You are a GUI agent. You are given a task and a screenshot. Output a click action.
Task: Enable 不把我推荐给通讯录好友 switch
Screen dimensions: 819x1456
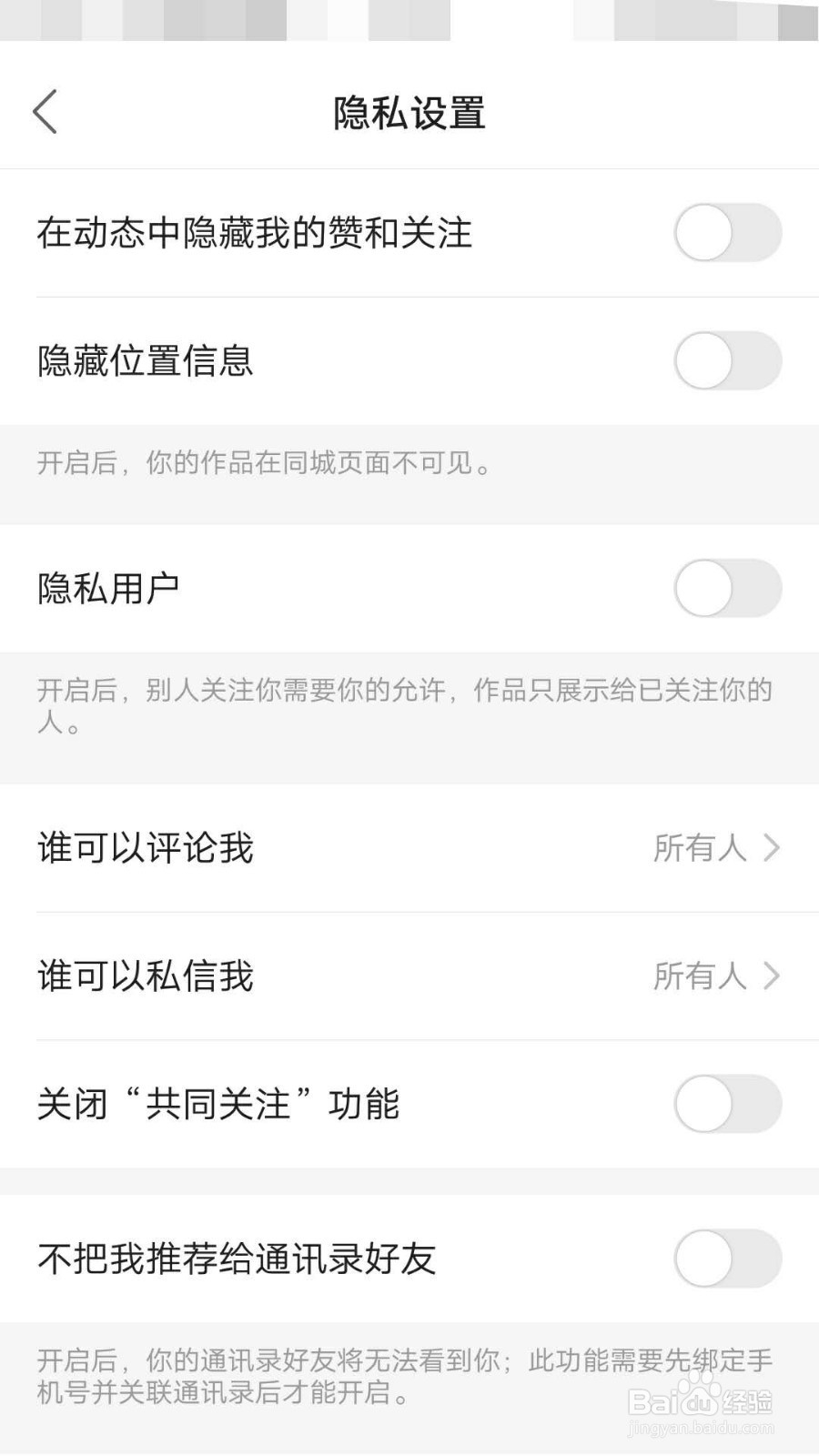point(728,1258)
